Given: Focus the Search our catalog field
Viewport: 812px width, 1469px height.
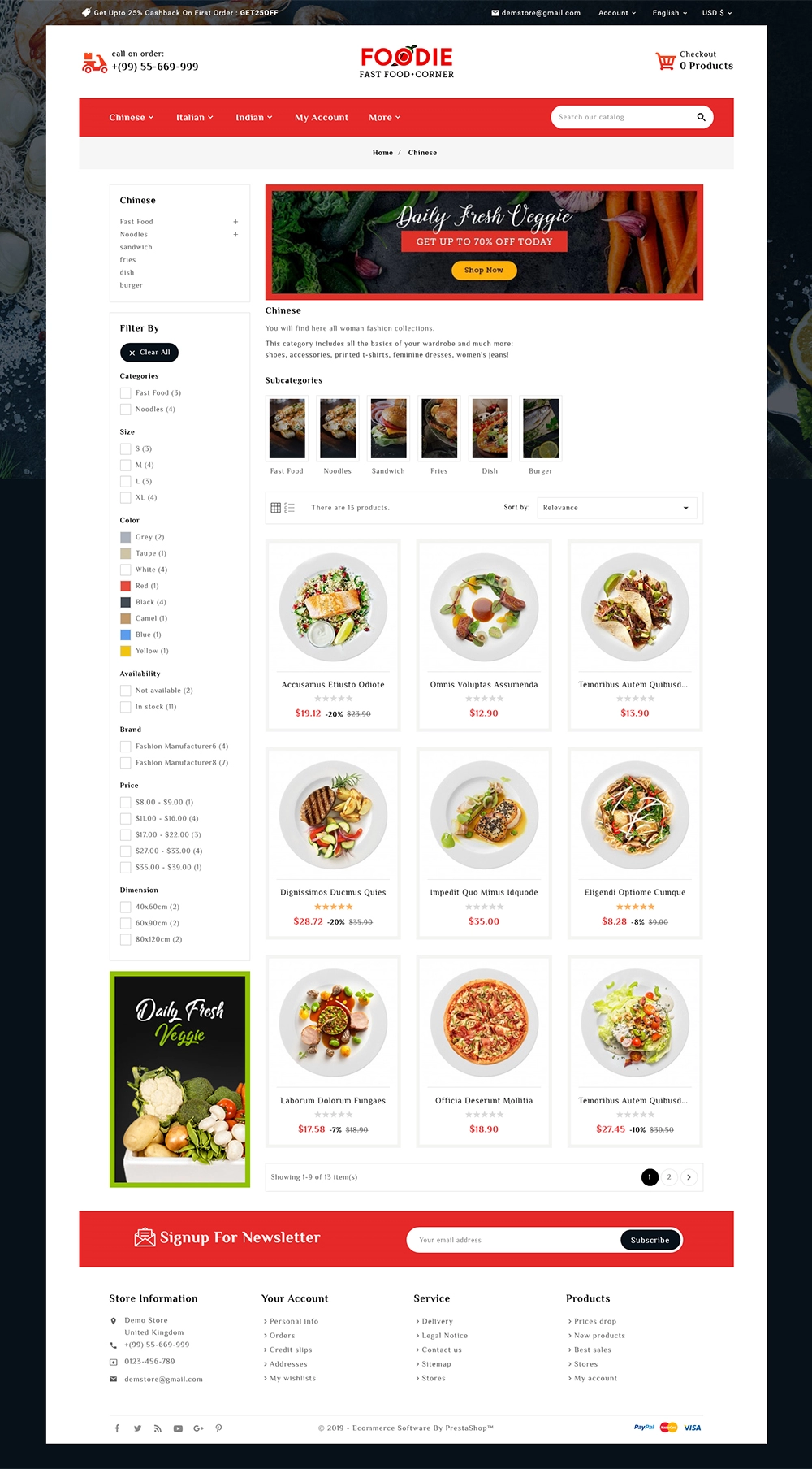Looking at the screenshot, I should coord(622,117).
